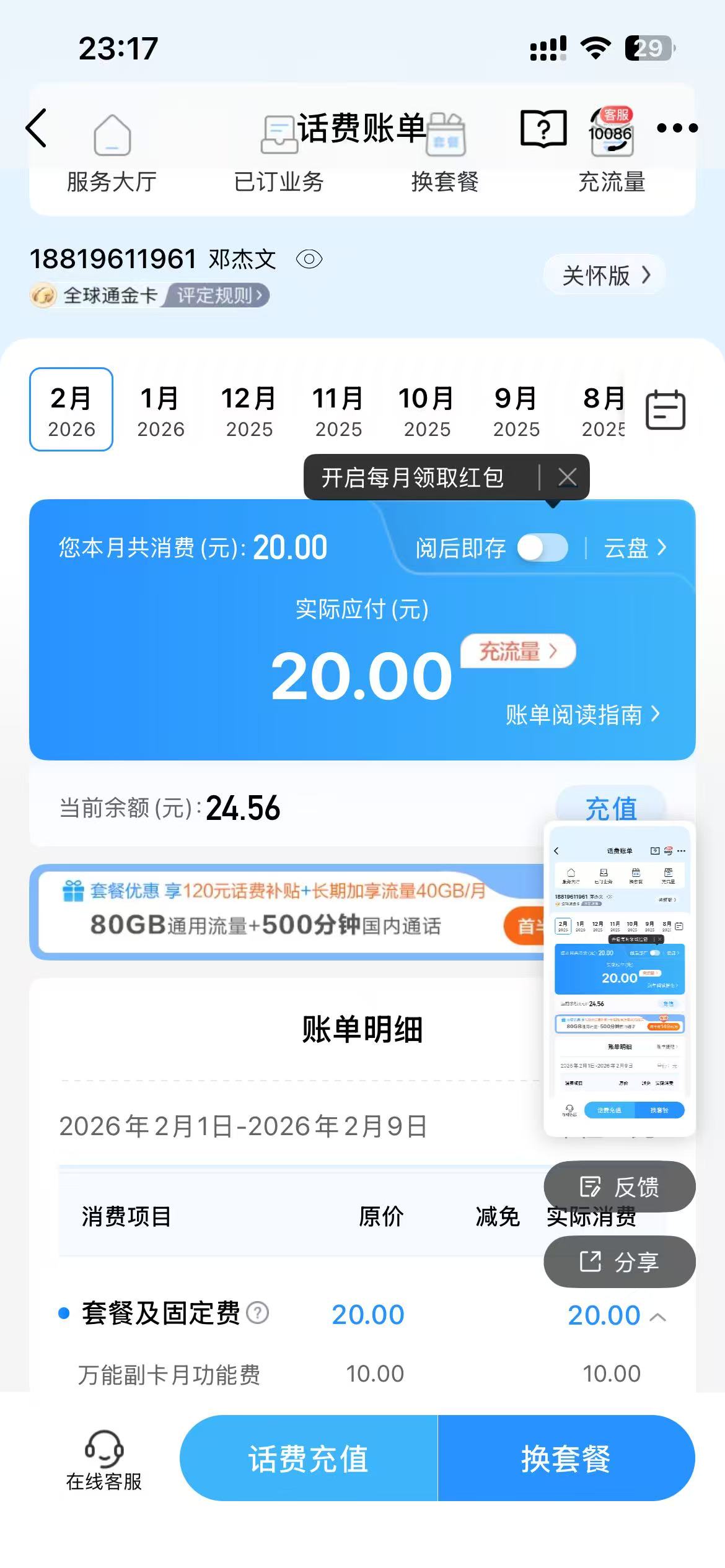The height and width of the screenshot is (1568, 725).
Task: Open the help guide icon
Action: [543, 129]
